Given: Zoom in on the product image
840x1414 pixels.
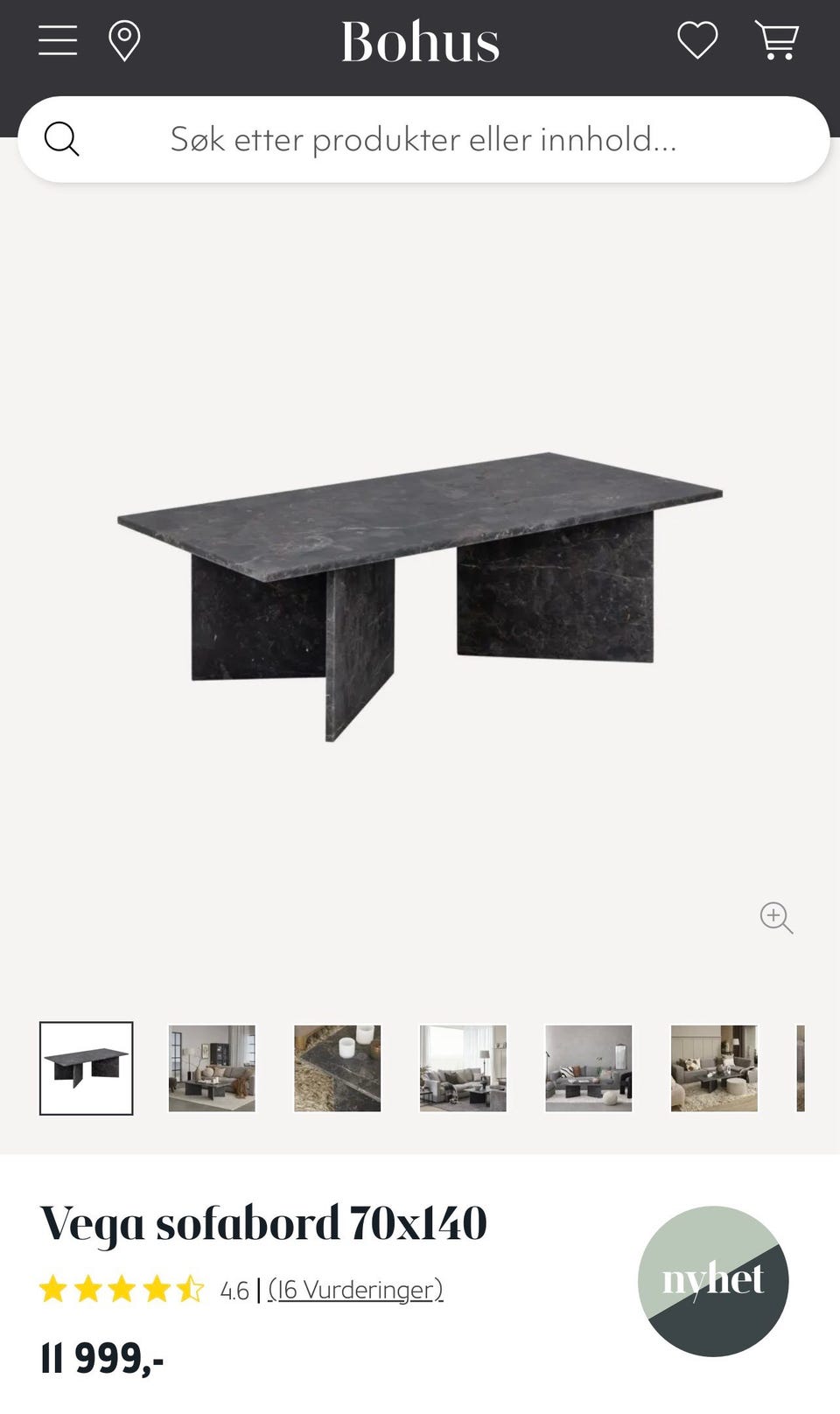Looking at the screenshot, I should (776, 918).
